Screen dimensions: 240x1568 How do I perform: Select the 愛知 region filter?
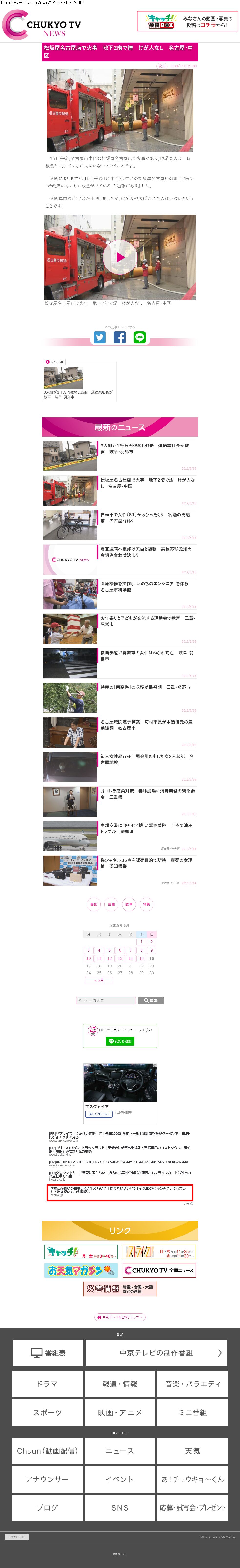[93, 904]
